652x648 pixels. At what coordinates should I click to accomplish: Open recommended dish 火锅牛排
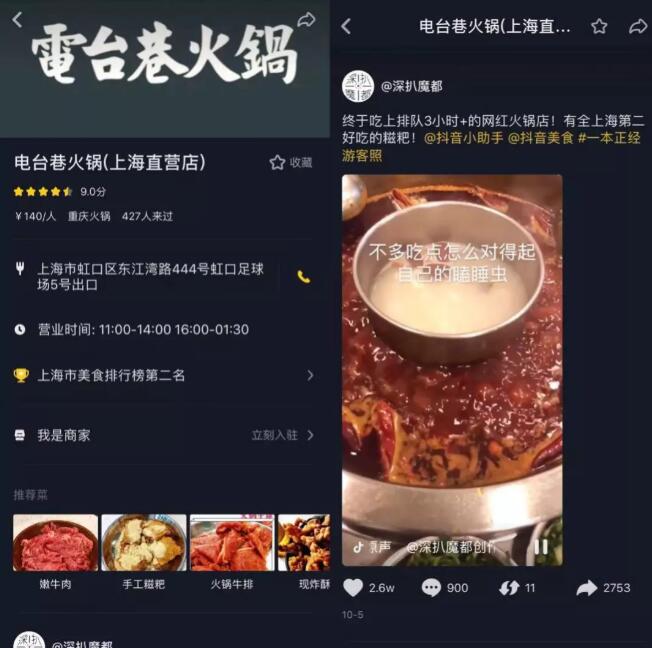tap(231, 543)
